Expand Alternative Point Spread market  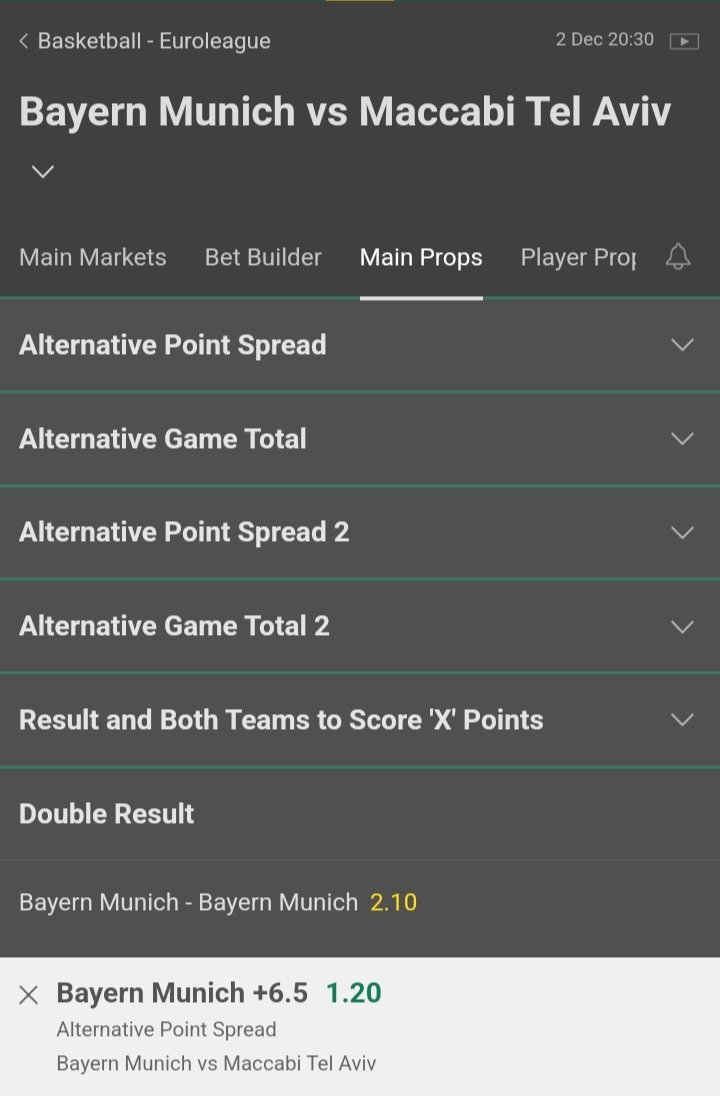[360, 345]
